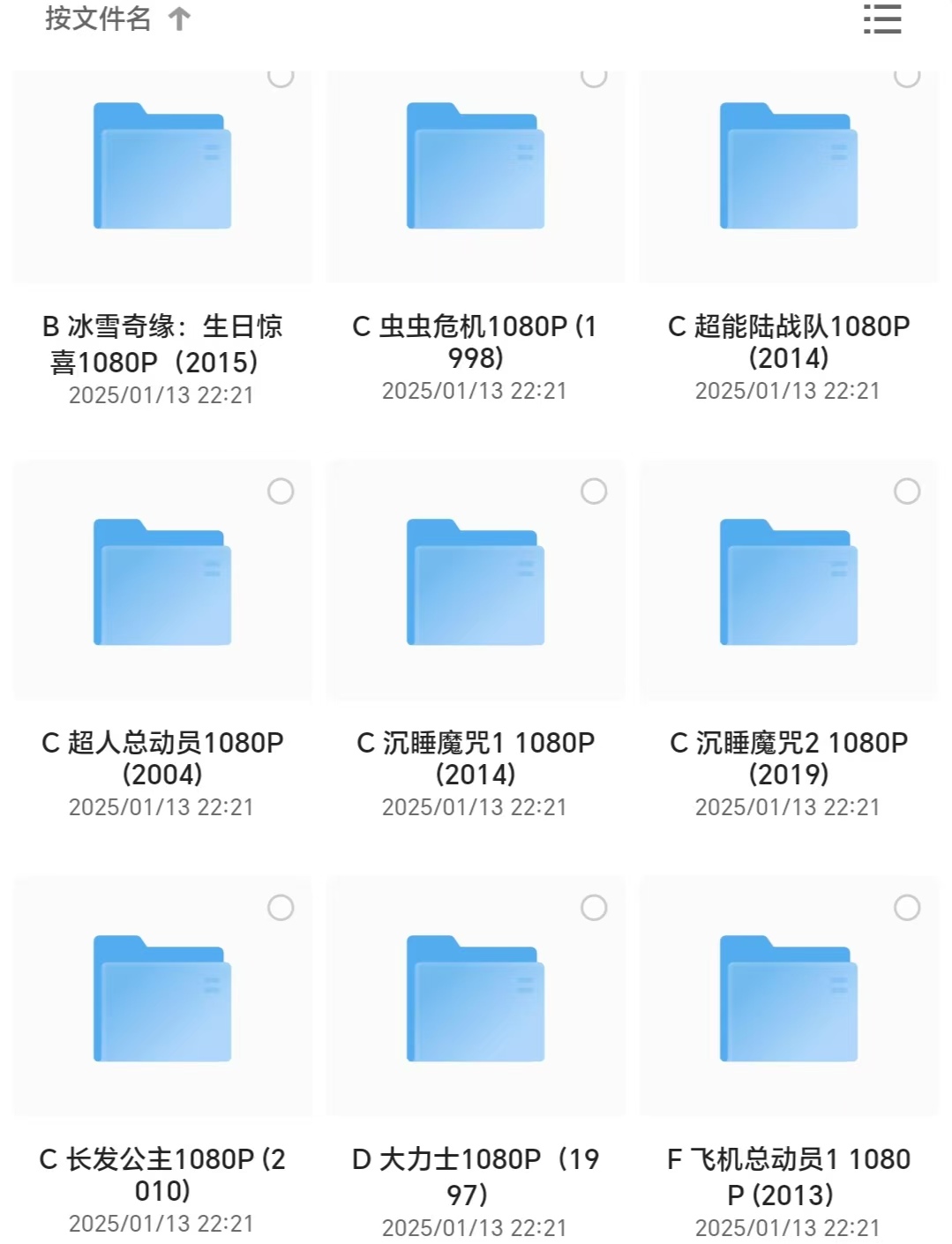Tick the selection circle on 沉睡魔咒1

[x=594, y=491]
